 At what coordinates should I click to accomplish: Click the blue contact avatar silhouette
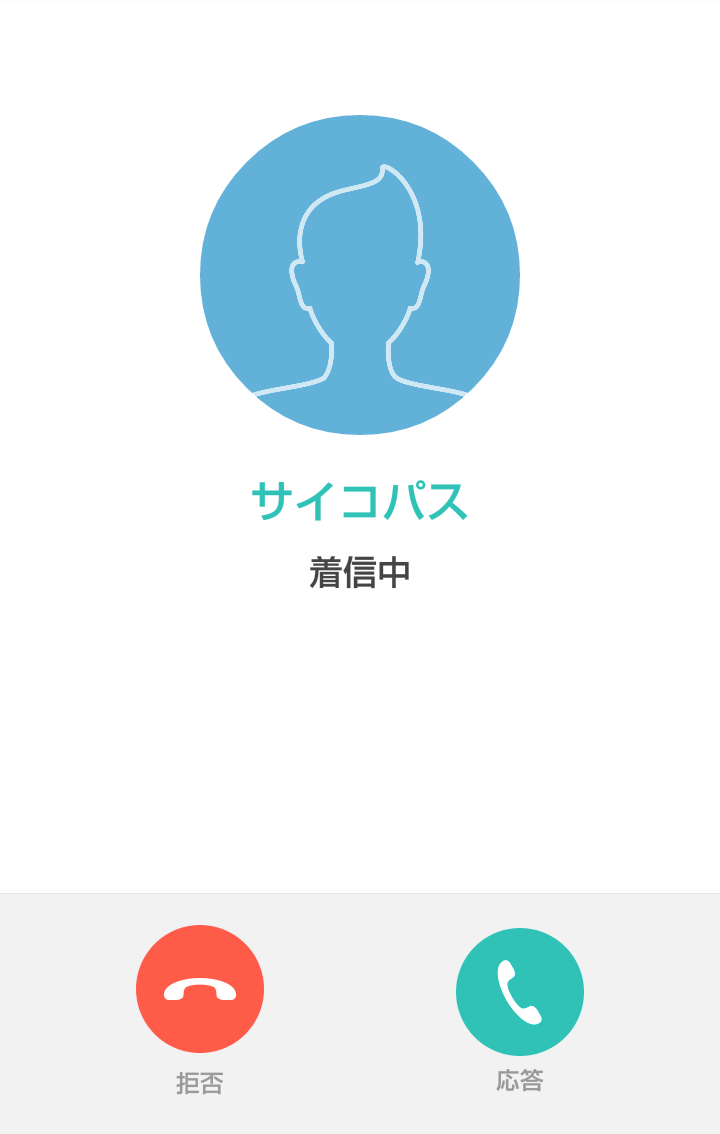(x=360, y=275)
